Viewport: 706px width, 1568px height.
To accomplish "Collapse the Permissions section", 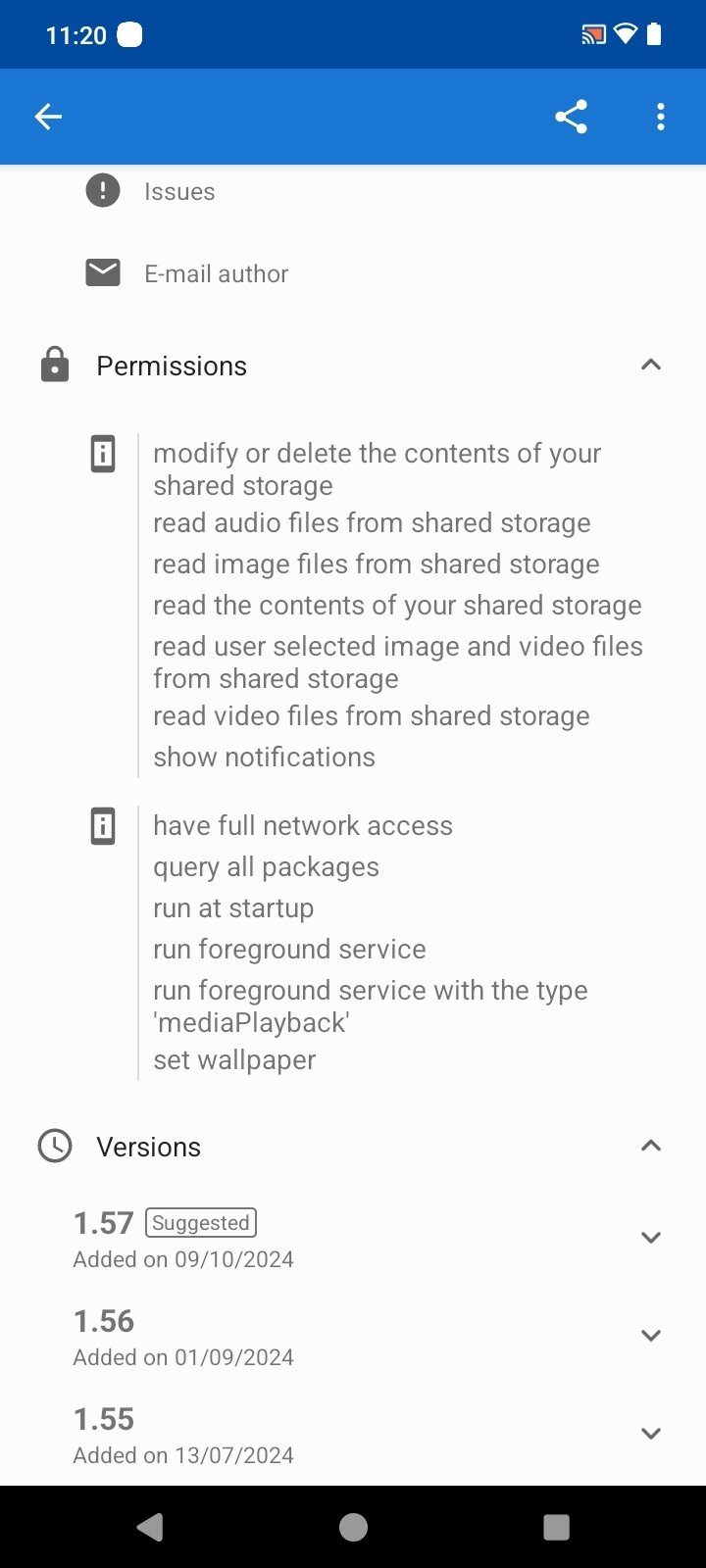I will pyautogui.click(x=650, y=366).
